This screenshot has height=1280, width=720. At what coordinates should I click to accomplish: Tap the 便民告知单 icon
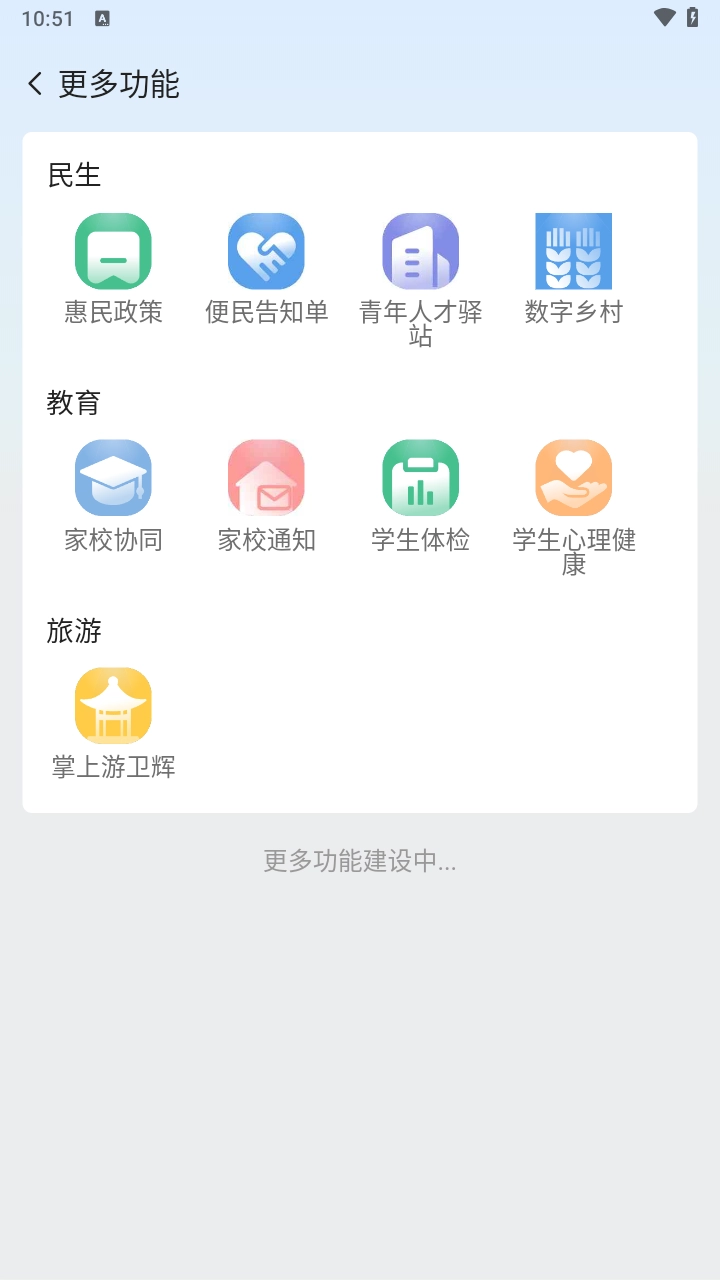click(266, 252)
